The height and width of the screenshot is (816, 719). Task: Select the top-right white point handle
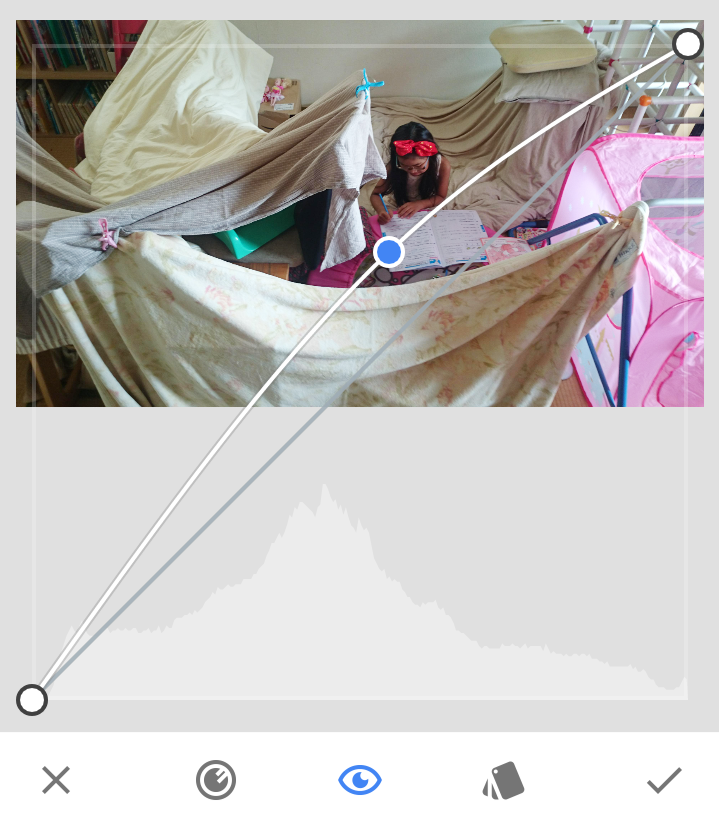688,44
